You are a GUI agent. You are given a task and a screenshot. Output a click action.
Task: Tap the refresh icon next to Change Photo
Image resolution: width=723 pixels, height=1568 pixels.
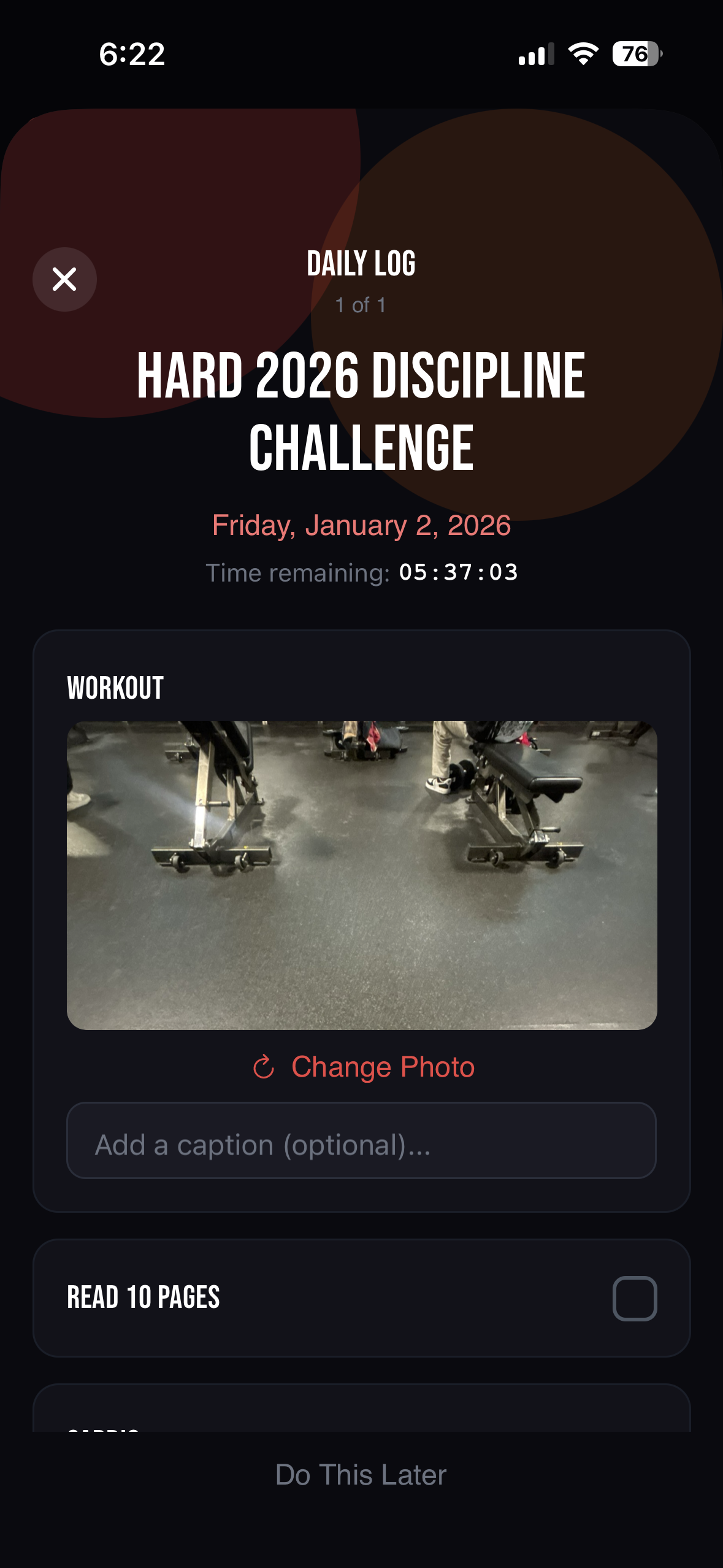click(264, 1066)
